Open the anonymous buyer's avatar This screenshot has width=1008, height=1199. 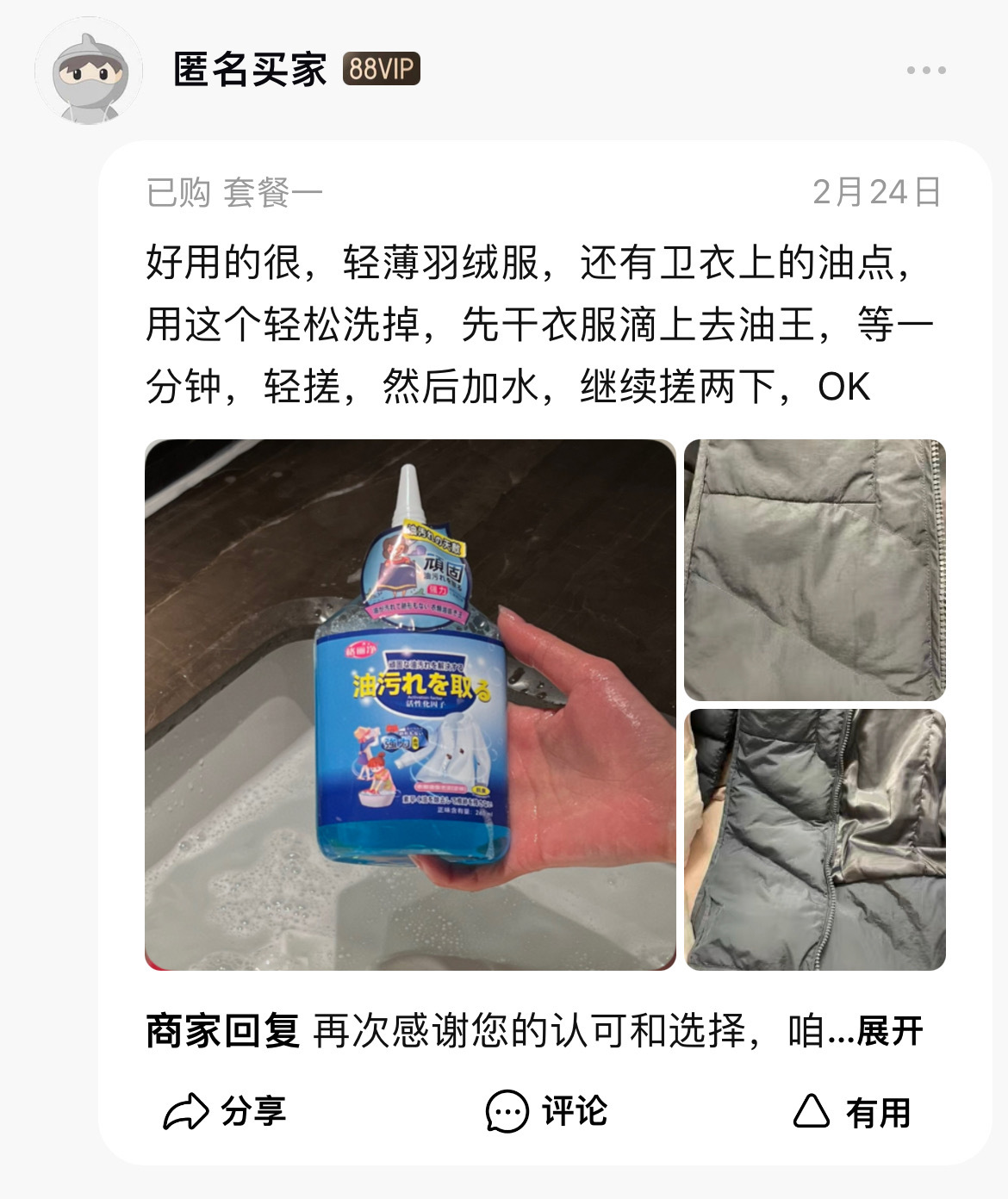89,71
